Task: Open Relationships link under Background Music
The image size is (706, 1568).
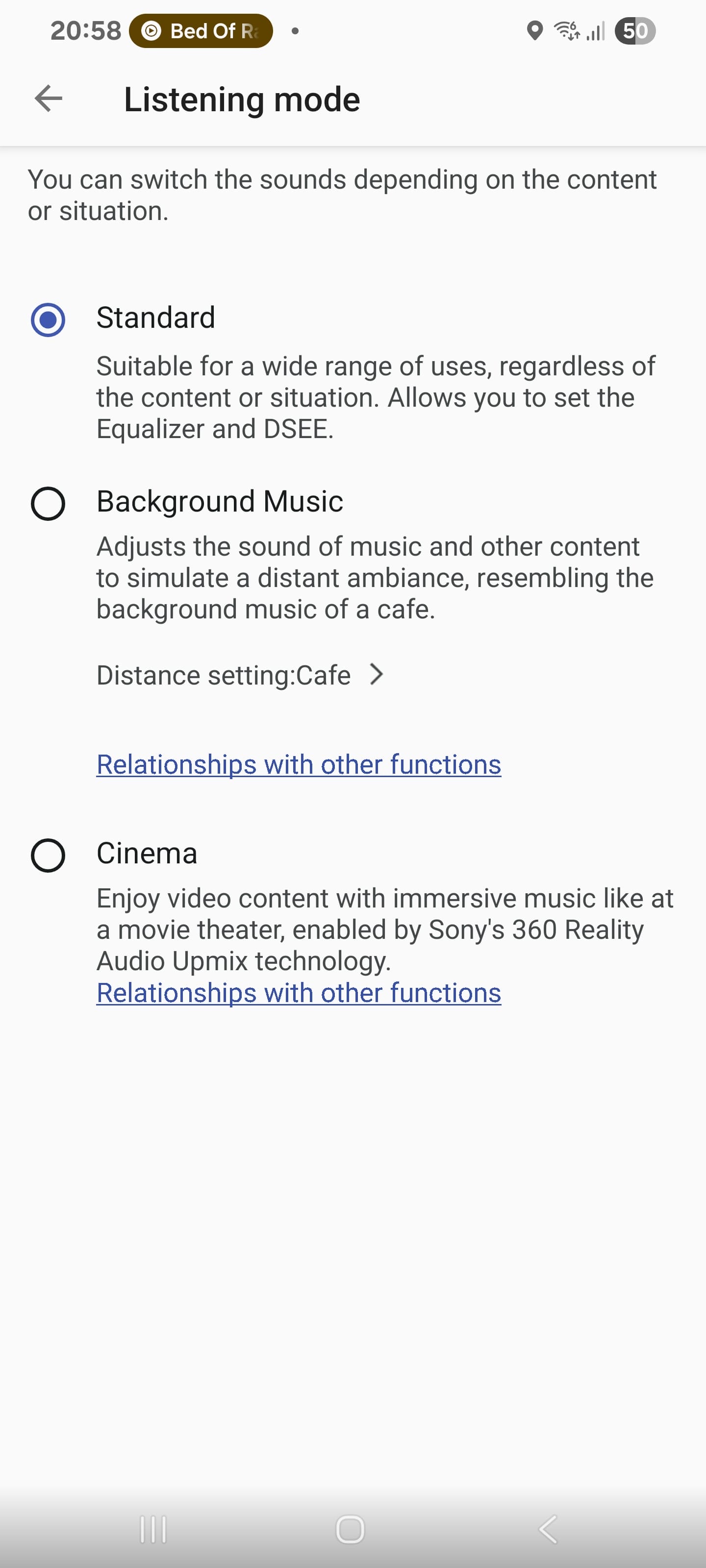Action: [x=299, y=764]
